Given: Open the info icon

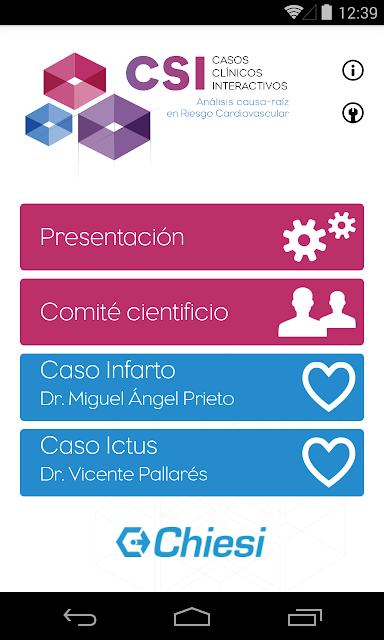Looking at the screenshot, I should point(353,71).
